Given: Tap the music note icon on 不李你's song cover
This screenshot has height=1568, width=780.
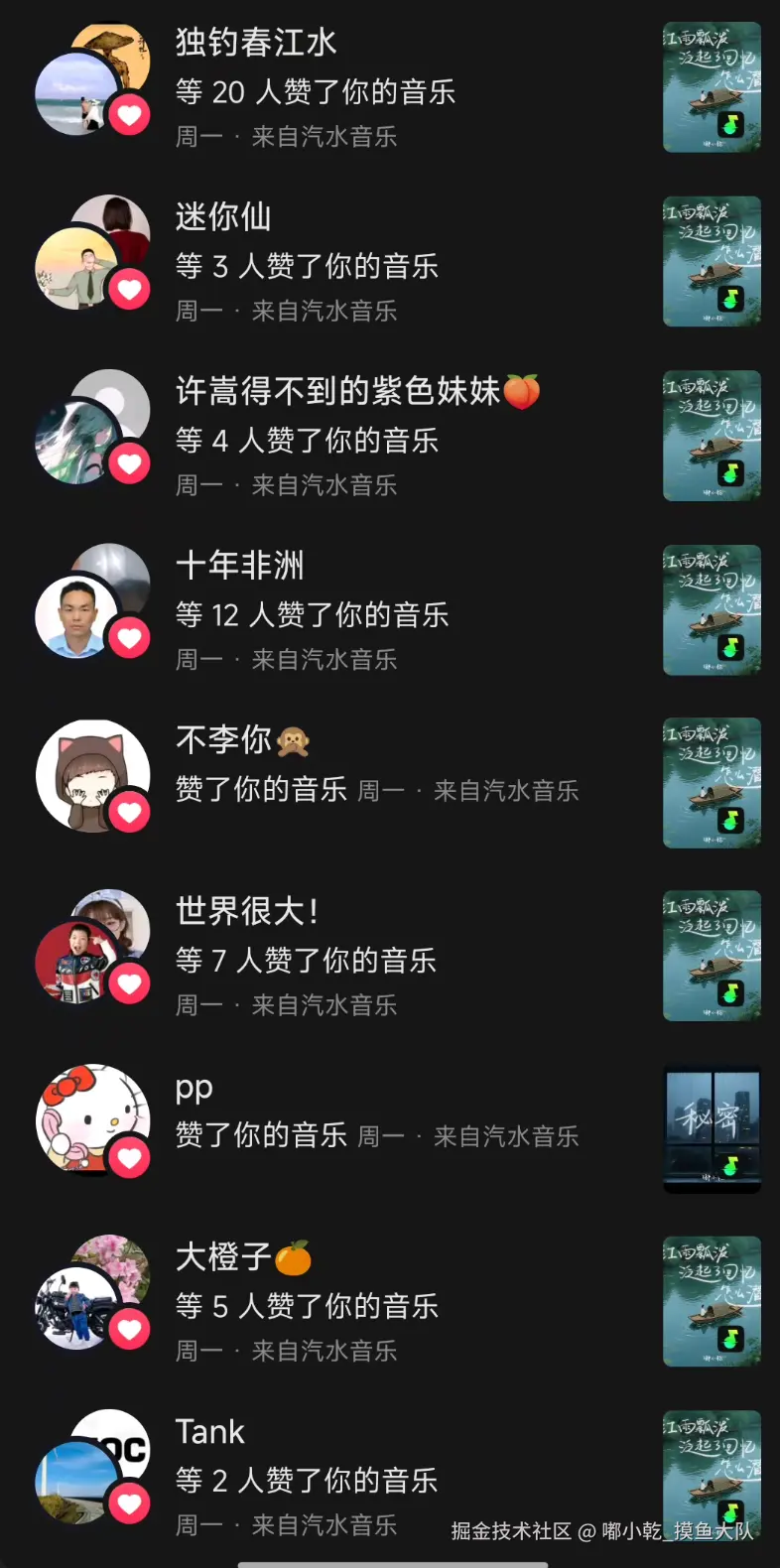Looking at the screenshot, I should coord(728,822).
